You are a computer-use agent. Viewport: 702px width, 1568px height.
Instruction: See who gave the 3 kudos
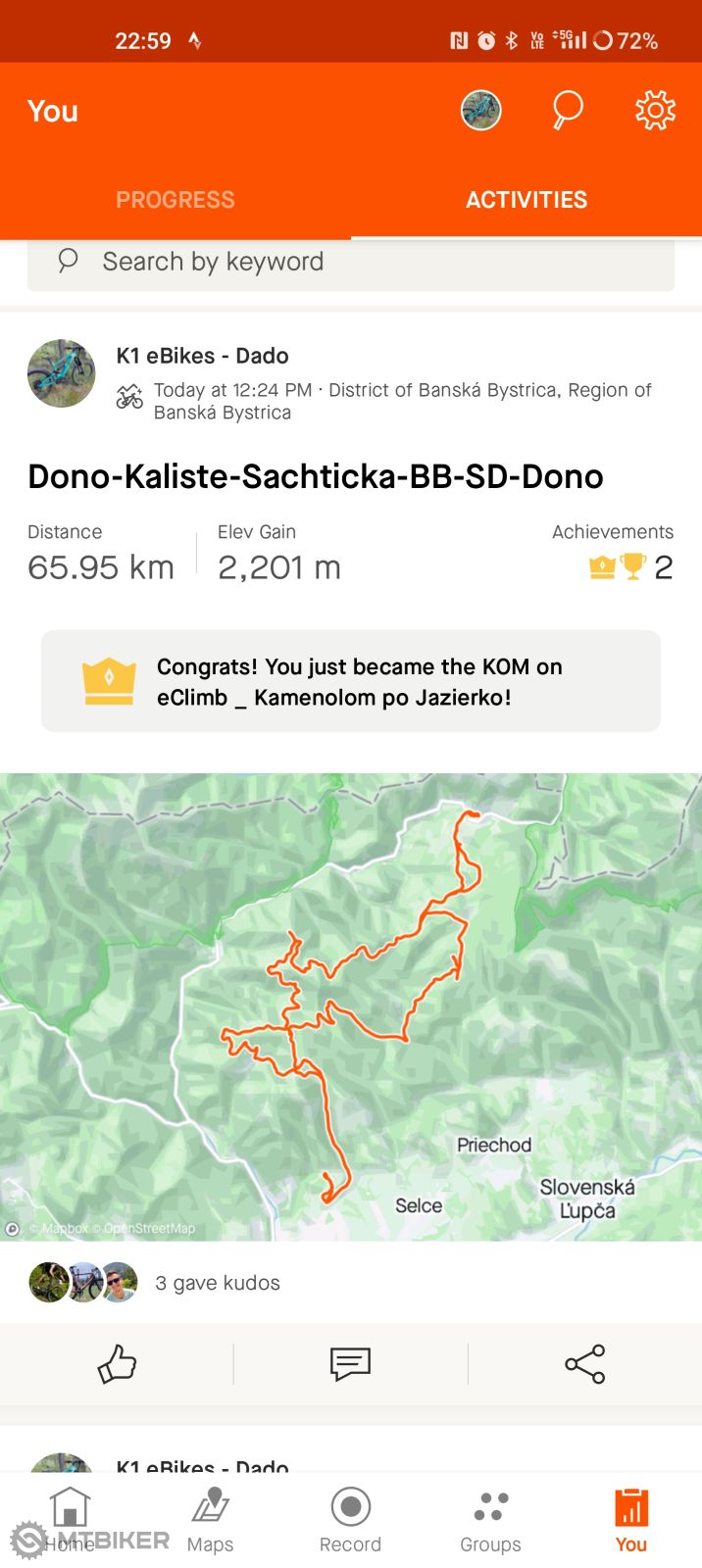click(218, 1283)
